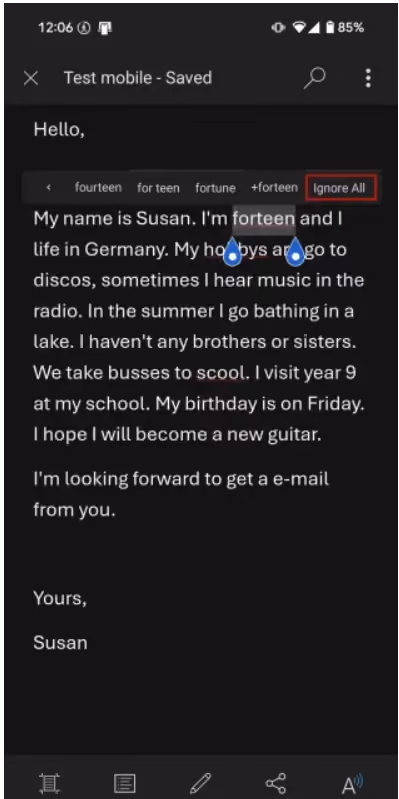The width and height of the screenshot is (399, 799).
Task: Share the document
Action: coord(276,783)
